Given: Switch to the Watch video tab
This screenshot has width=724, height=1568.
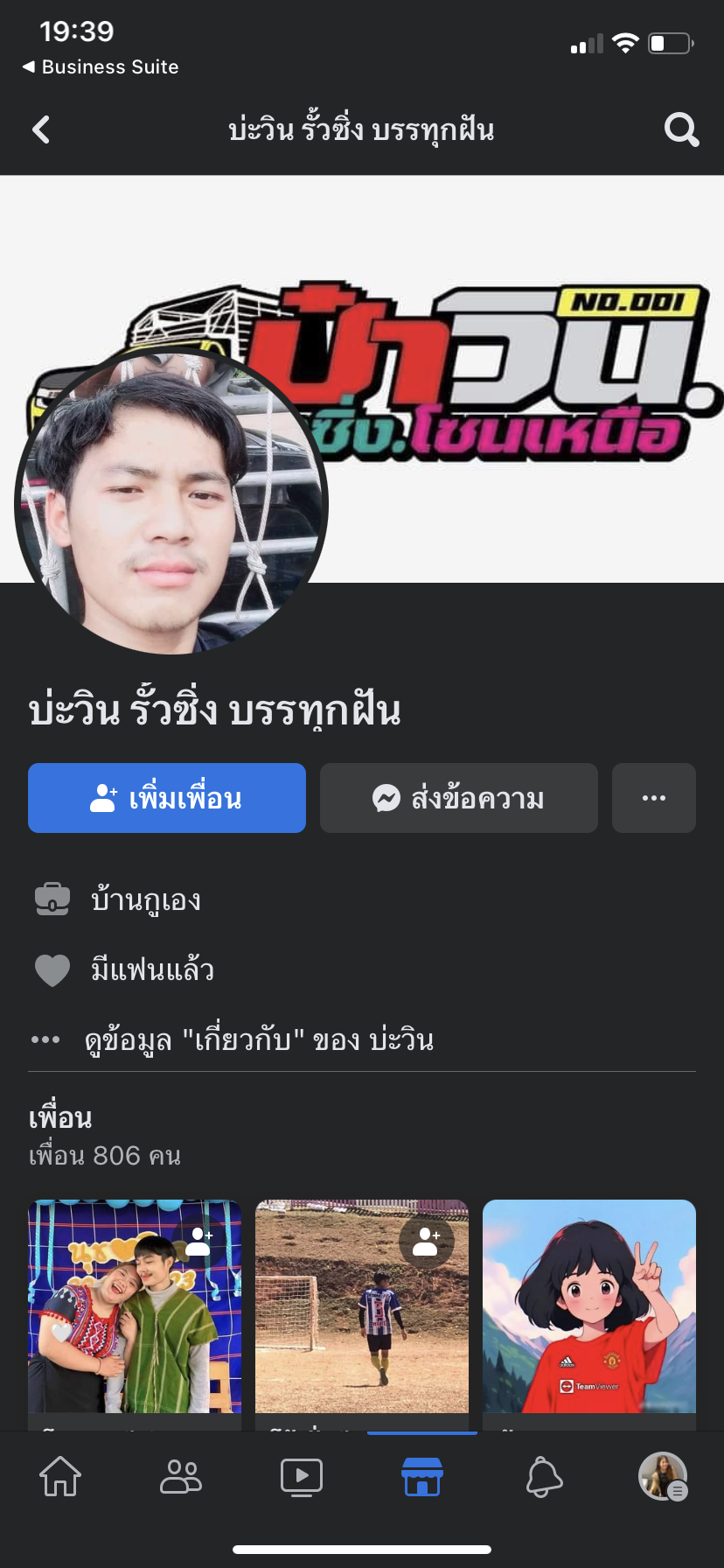Looking at the screenshot, I should 302,1477.
